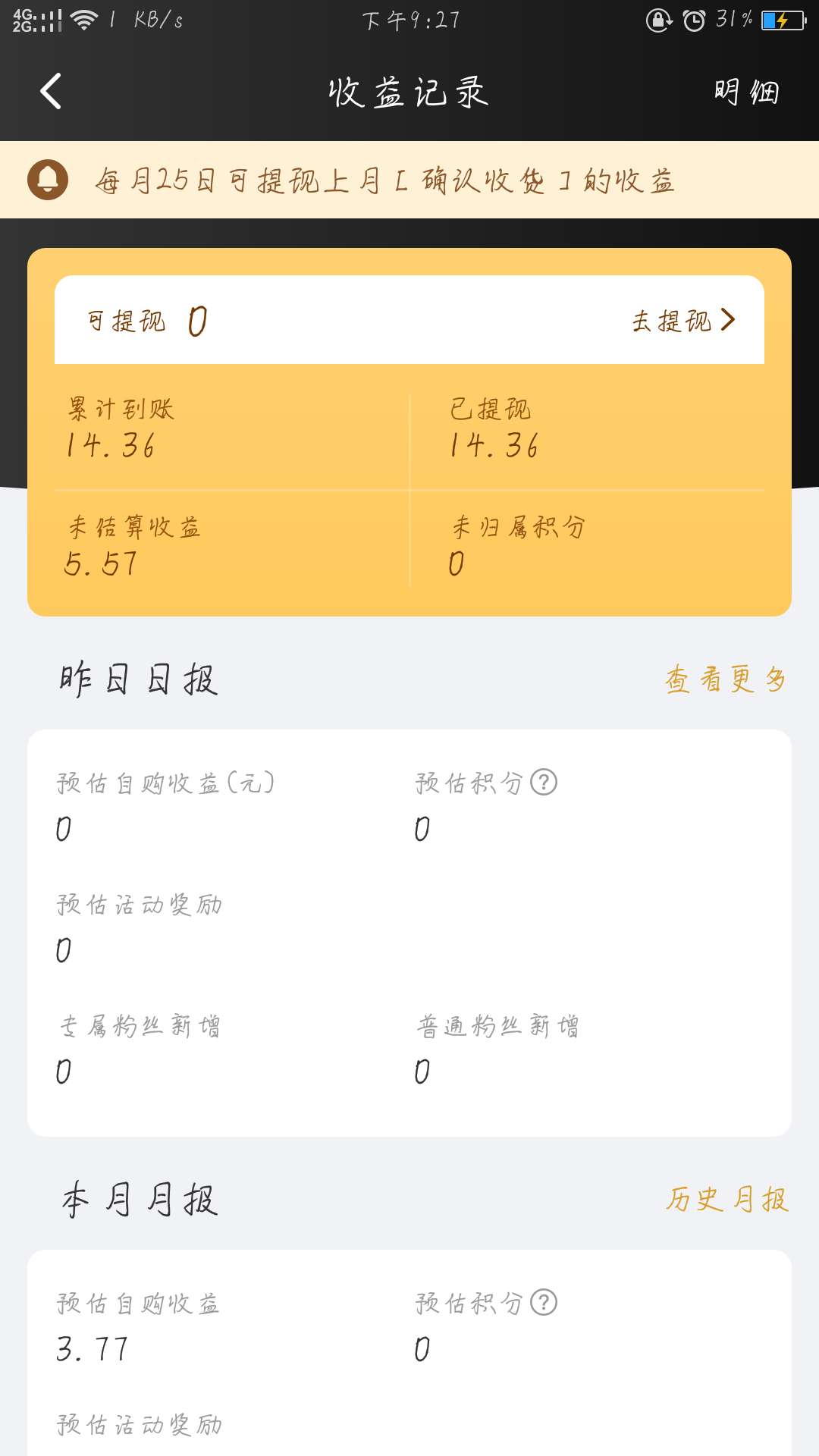The width and height of the screenshot is (819, 1456).
Task: Expand withdrawal details with the chevron arrow
Action: [730, 319]
